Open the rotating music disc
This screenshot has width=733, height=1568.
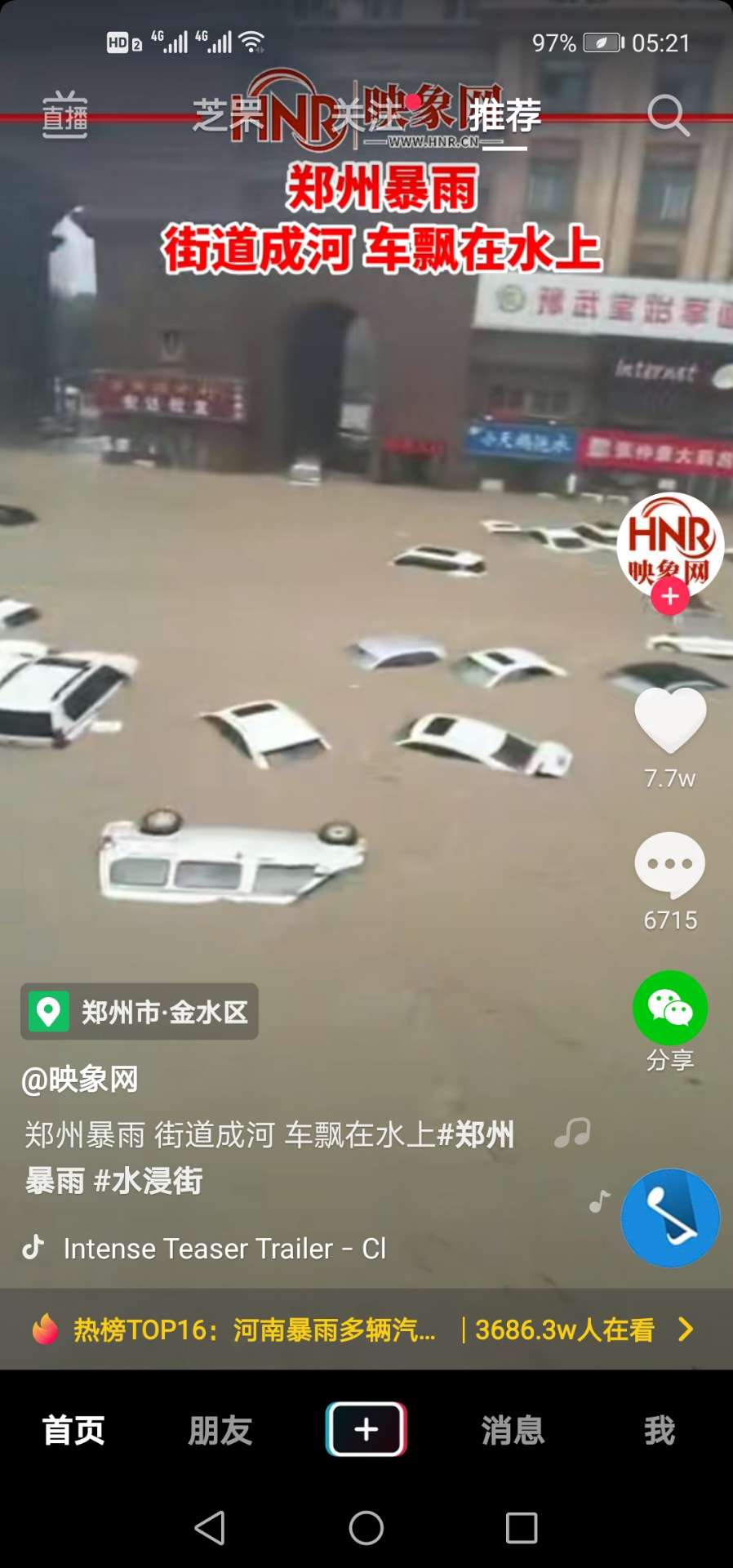(670, 1218)
